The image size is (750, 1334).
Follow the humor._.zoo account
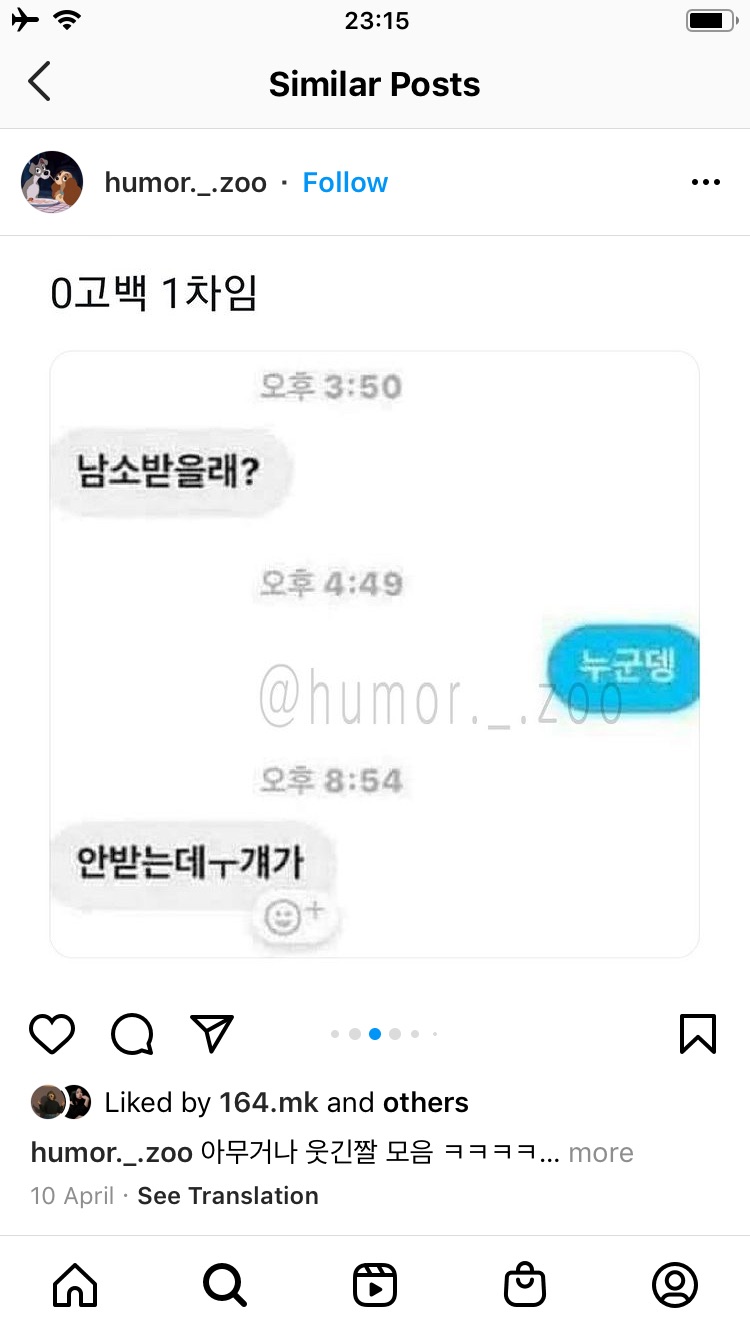tap(345, 183)
